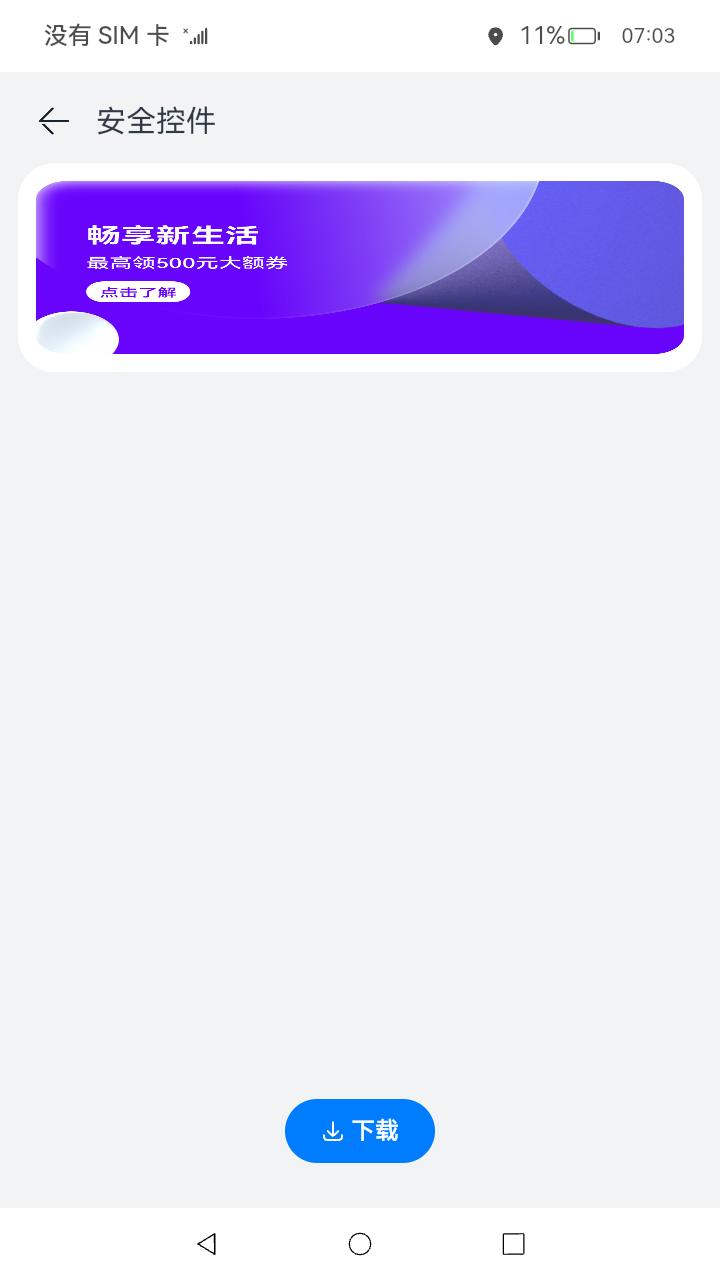Go back using the top arrow
The height and width of the screenshot is (1280, 720).
pos(54,121)
